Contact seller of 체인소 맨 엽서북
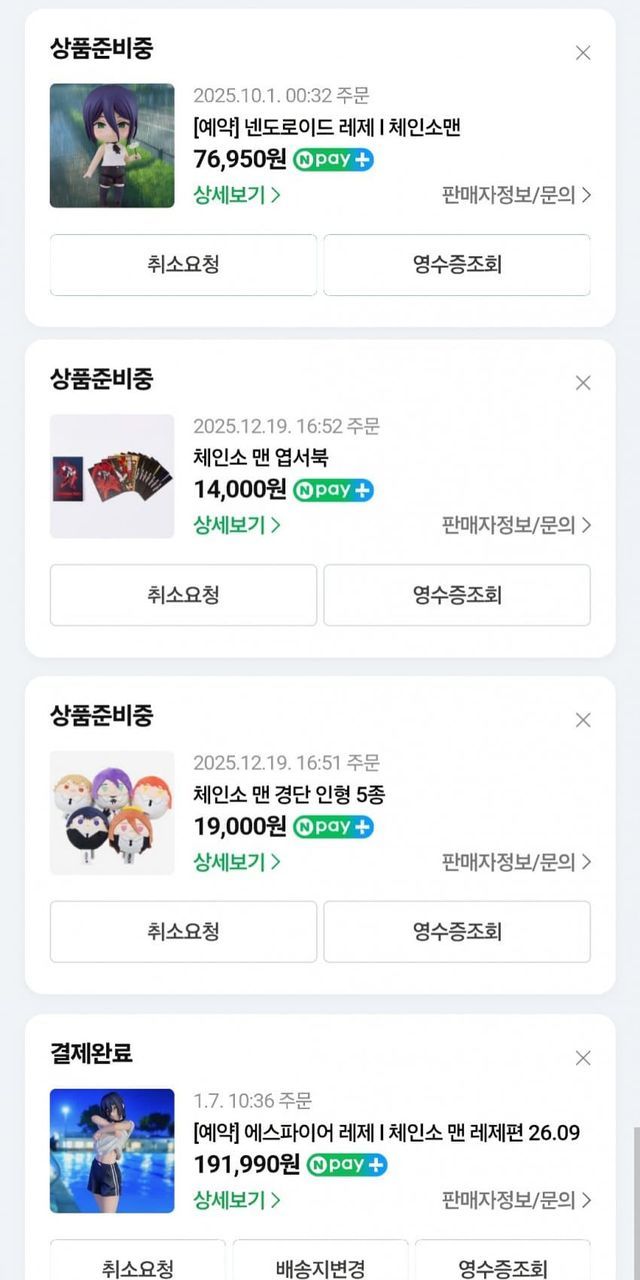 [x=516, y=525]
